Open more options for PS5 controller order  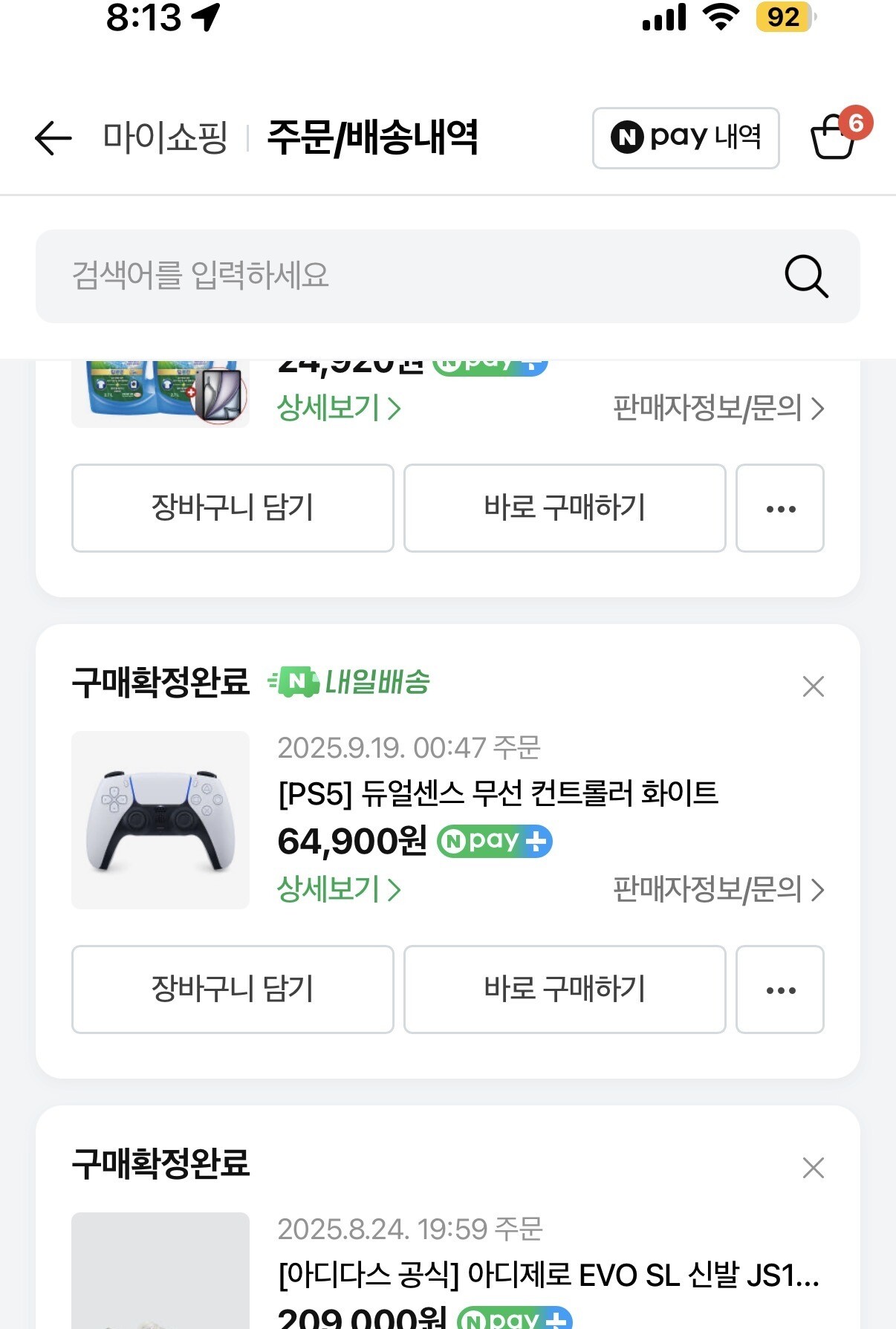click(x=780, y=990)
